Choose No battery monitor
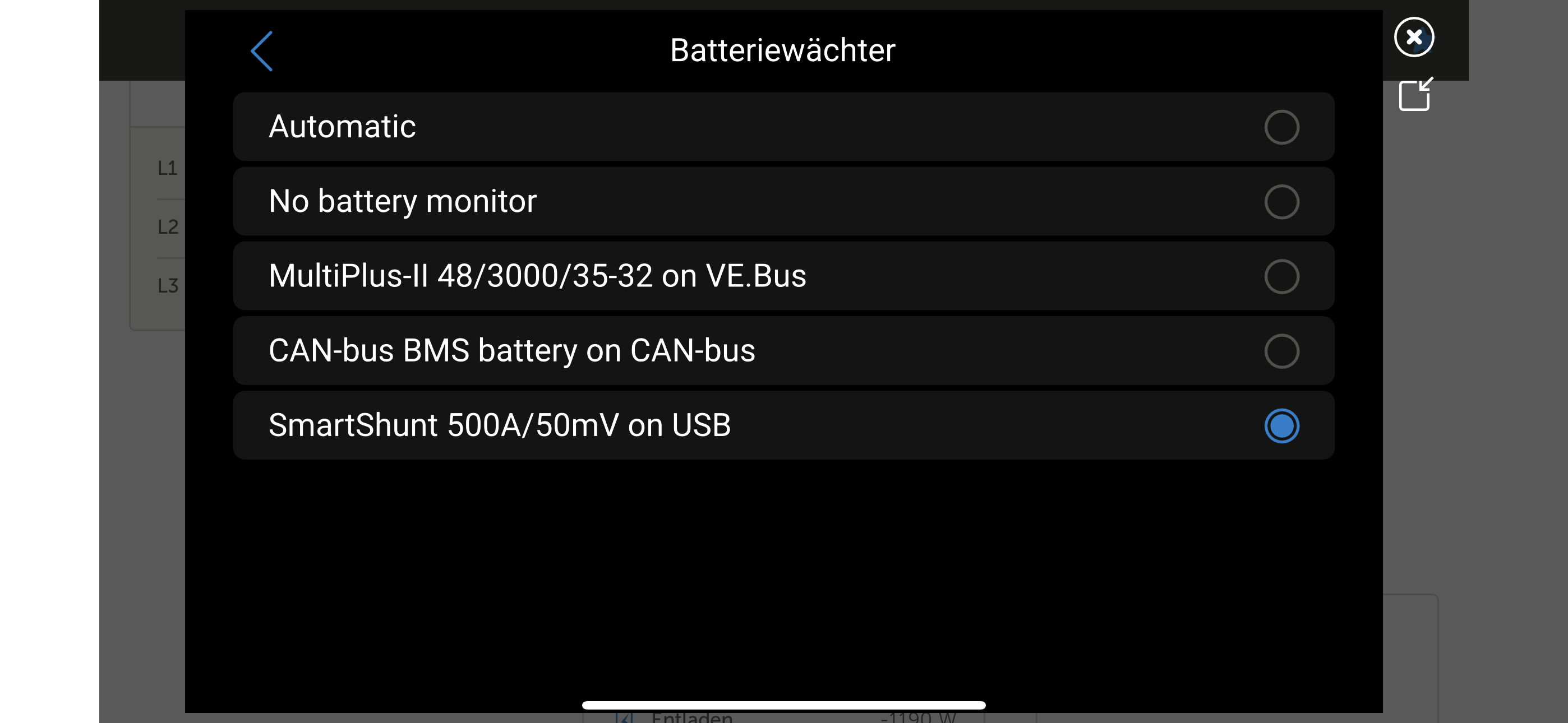The width and height of the screenshot is (1568, 723). pyautogui.click(x=783, y=201)
